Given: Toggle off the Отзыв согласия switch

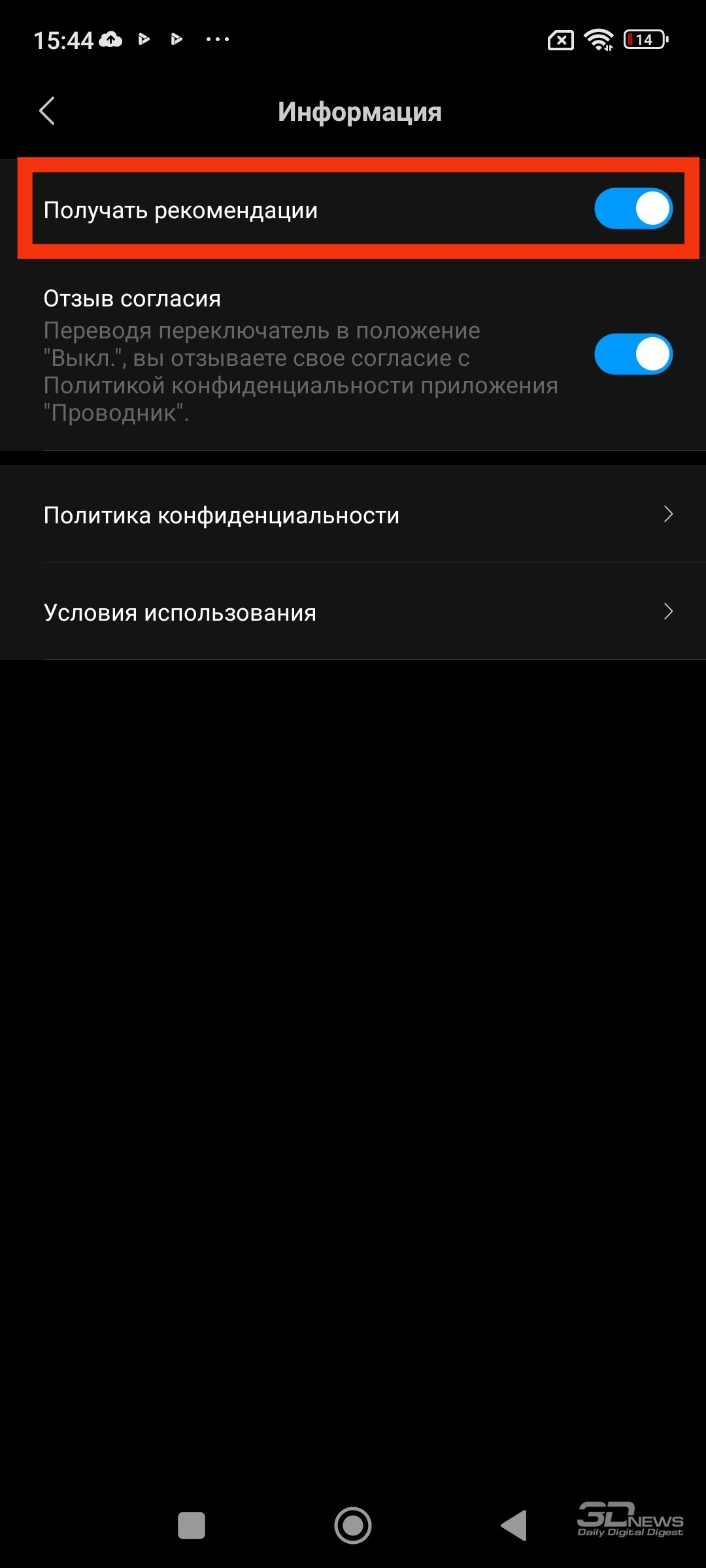Looking at the screenshot, I should (x=633, y=354).
